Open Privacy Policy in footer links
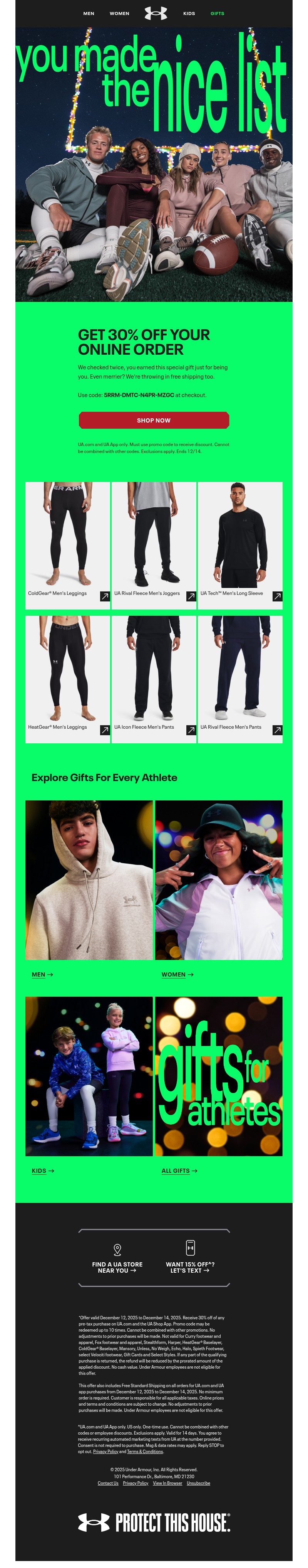This screenshot has height=1568, width=308. pyautogui.click(x=136, y=1482)
